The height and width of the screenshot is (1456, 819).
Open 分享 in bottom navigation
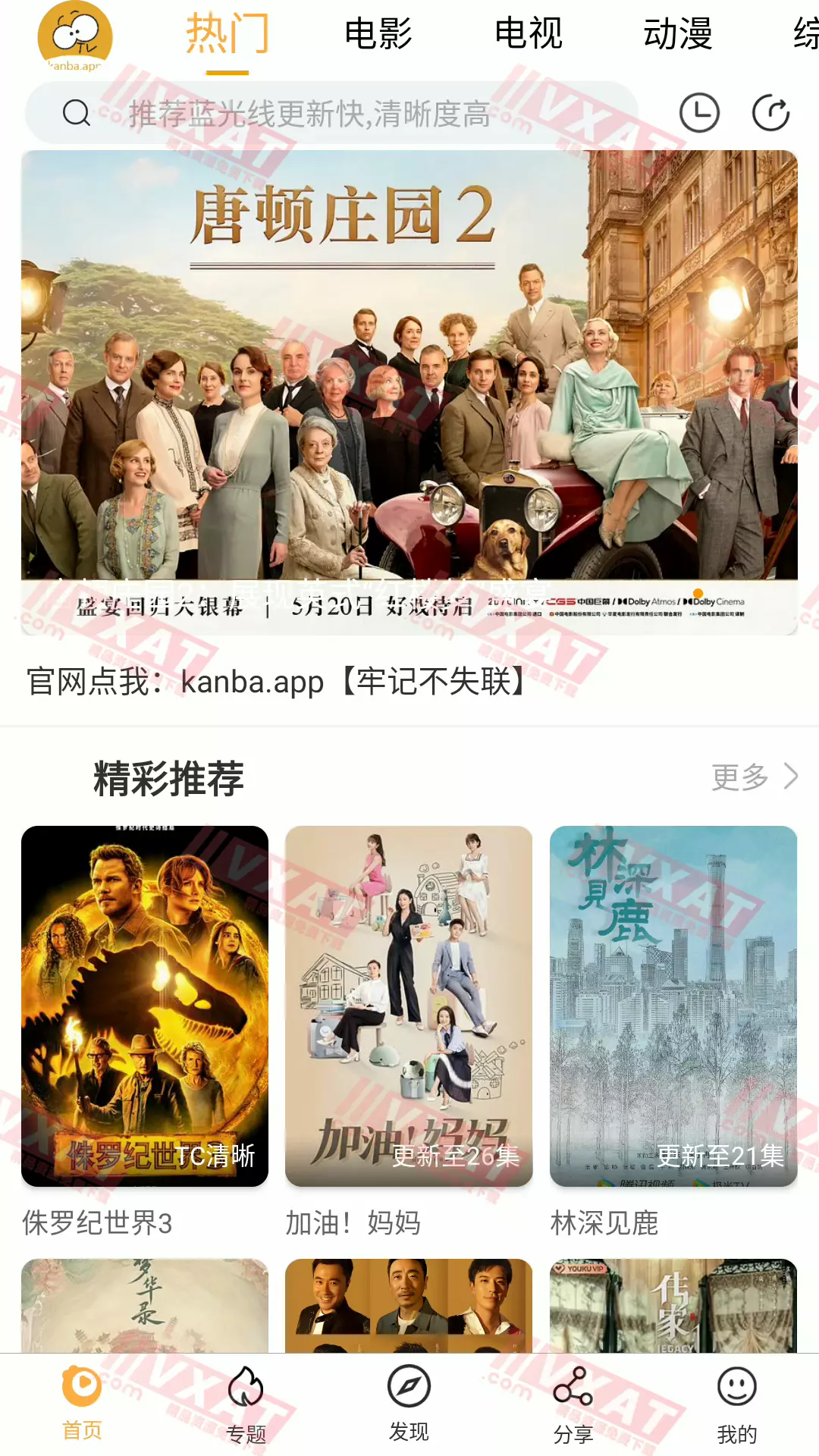point(573,1404)
